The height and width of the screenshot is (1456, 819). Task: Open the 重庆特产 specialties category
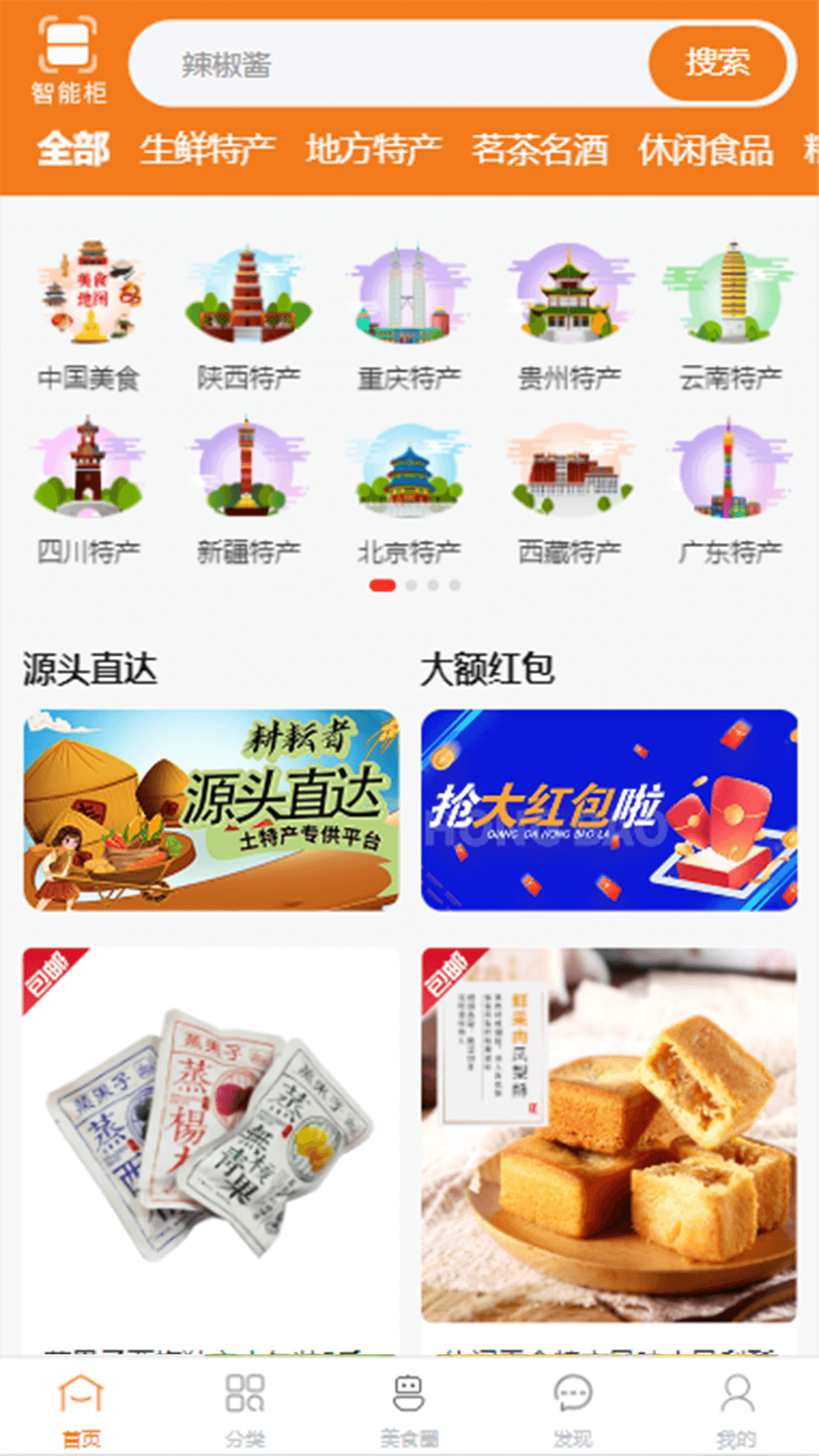407,303
